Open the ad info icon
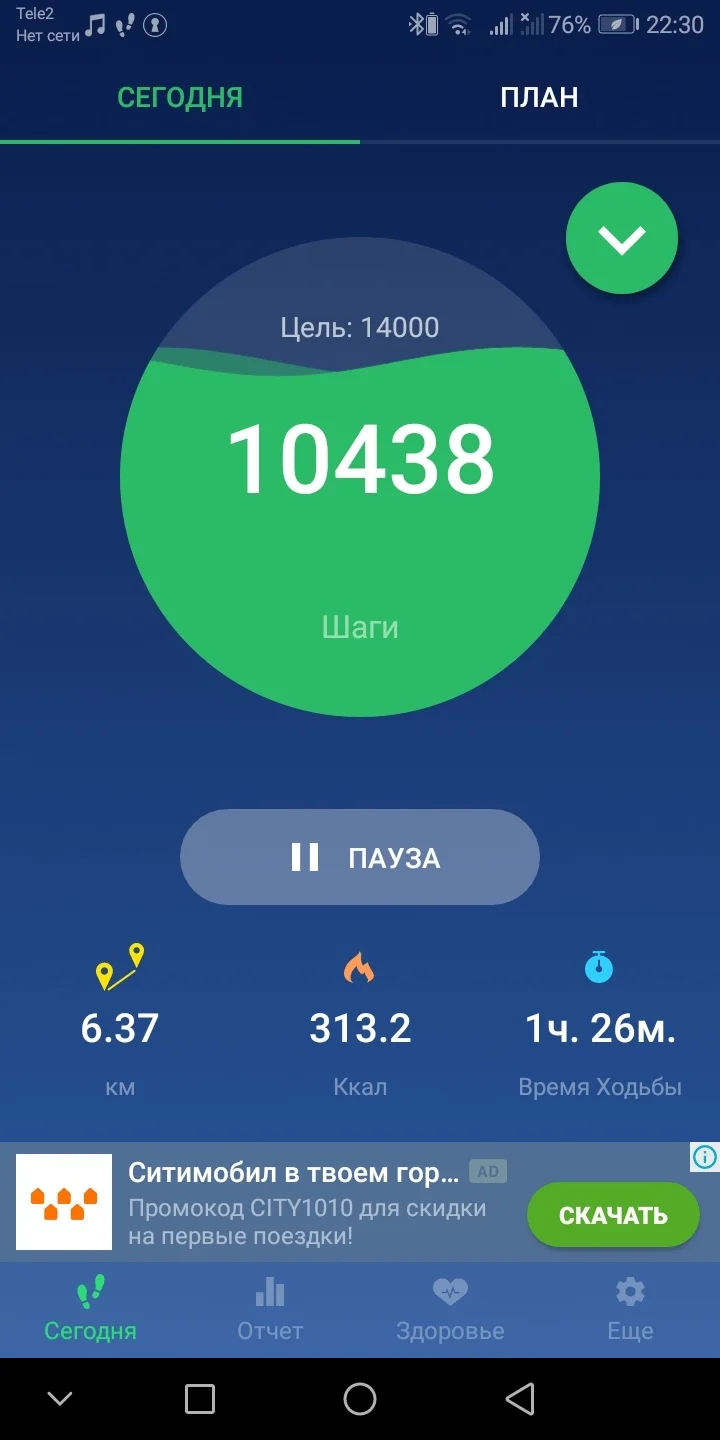The image size is (720, 1440). tap(704, 1158)
